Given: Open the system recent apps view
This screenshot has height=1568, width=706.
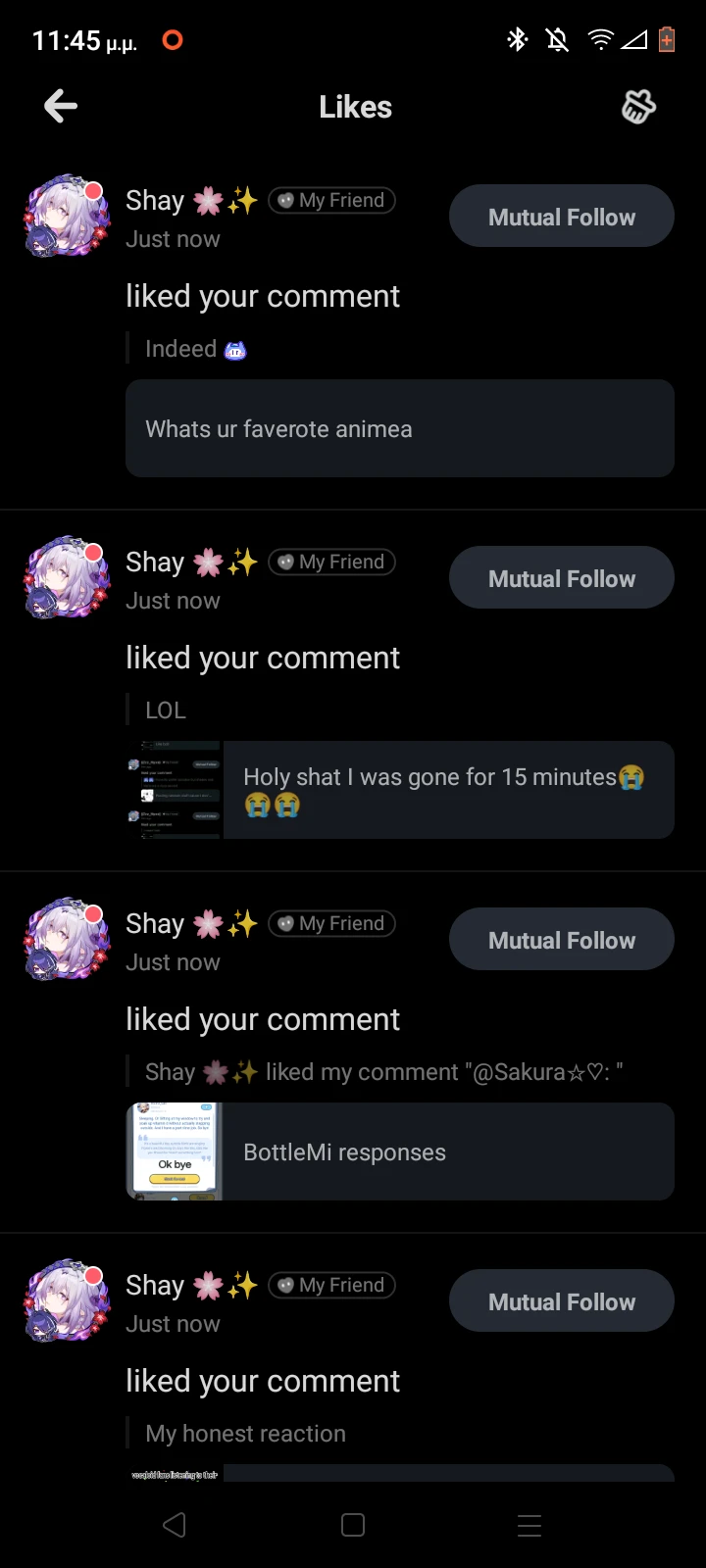Looking at the screenshot, I should tap(529, 1525).
